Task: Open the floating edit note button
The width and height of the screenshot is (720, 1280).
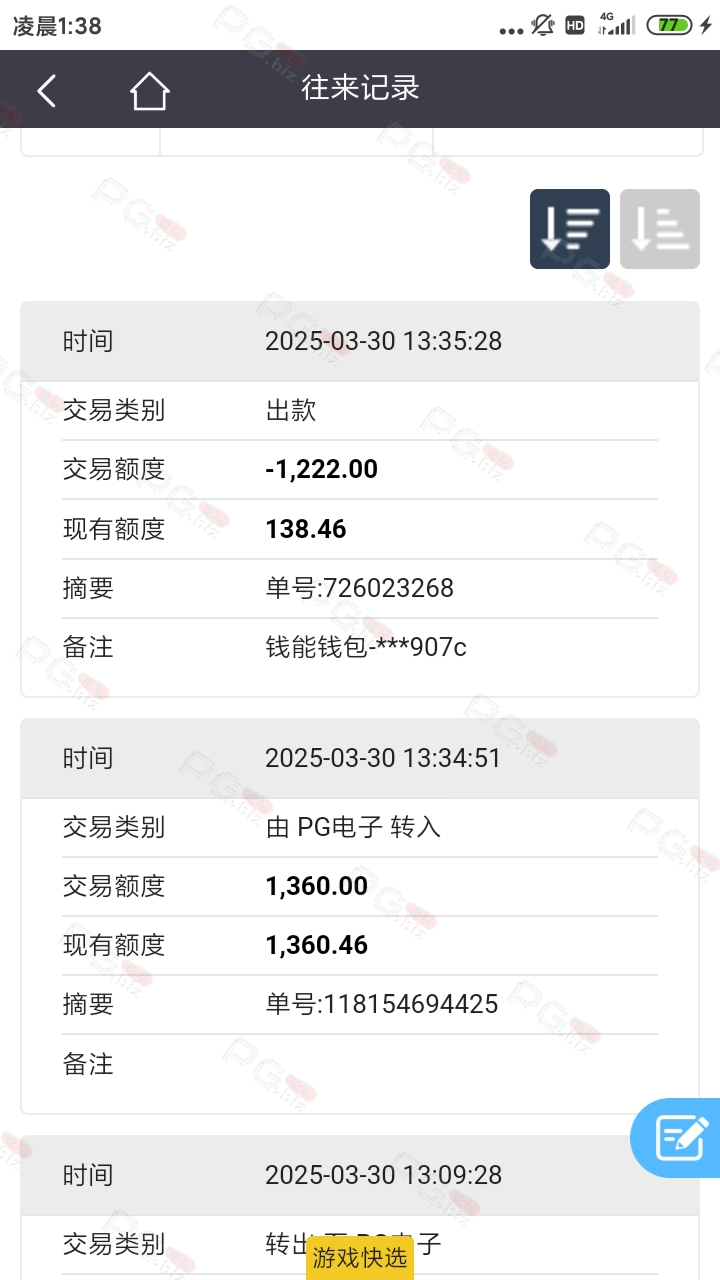Action: pos(678,1137)
